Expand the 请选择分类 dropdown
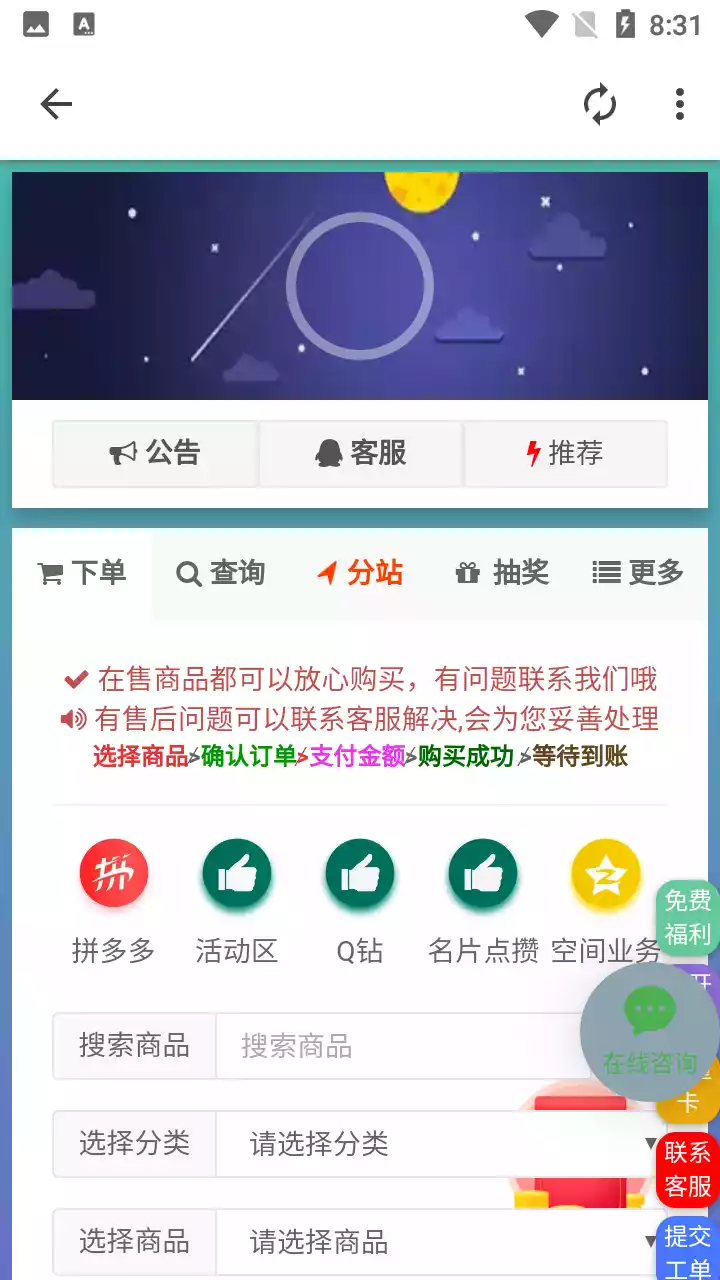720x1280 pixels. tap(440, 1143)
